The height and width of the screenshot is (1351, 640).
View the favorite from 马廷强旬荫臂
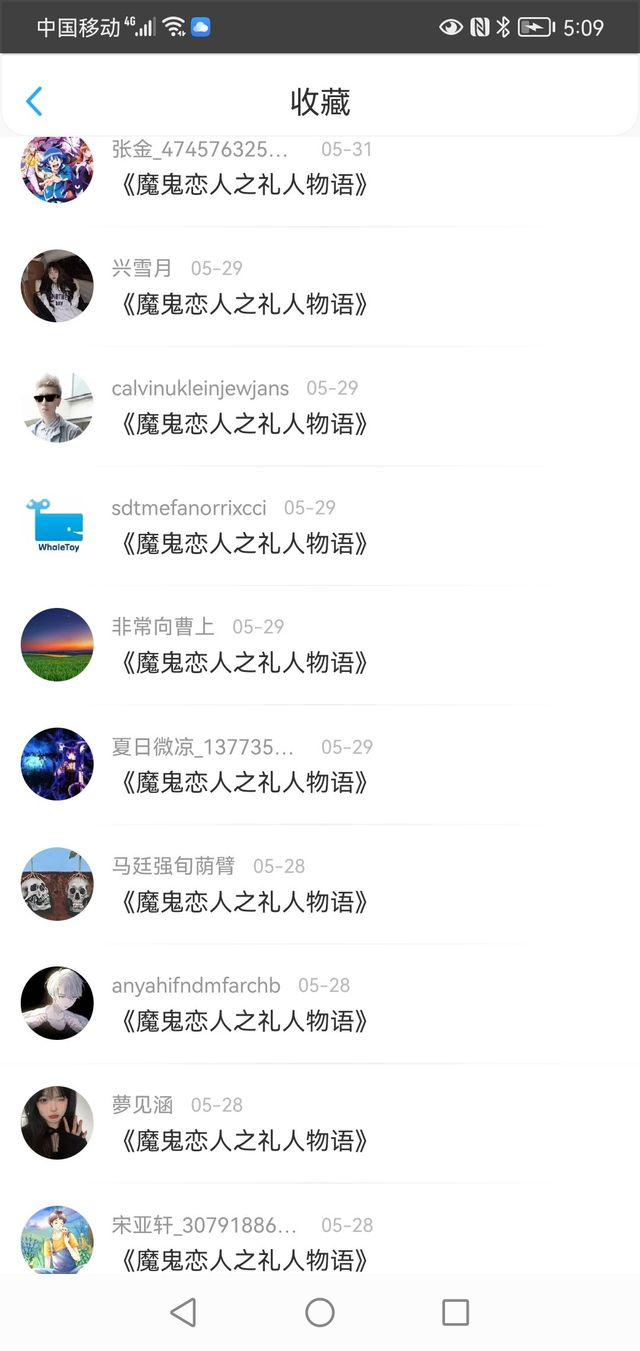pos(244,901)
